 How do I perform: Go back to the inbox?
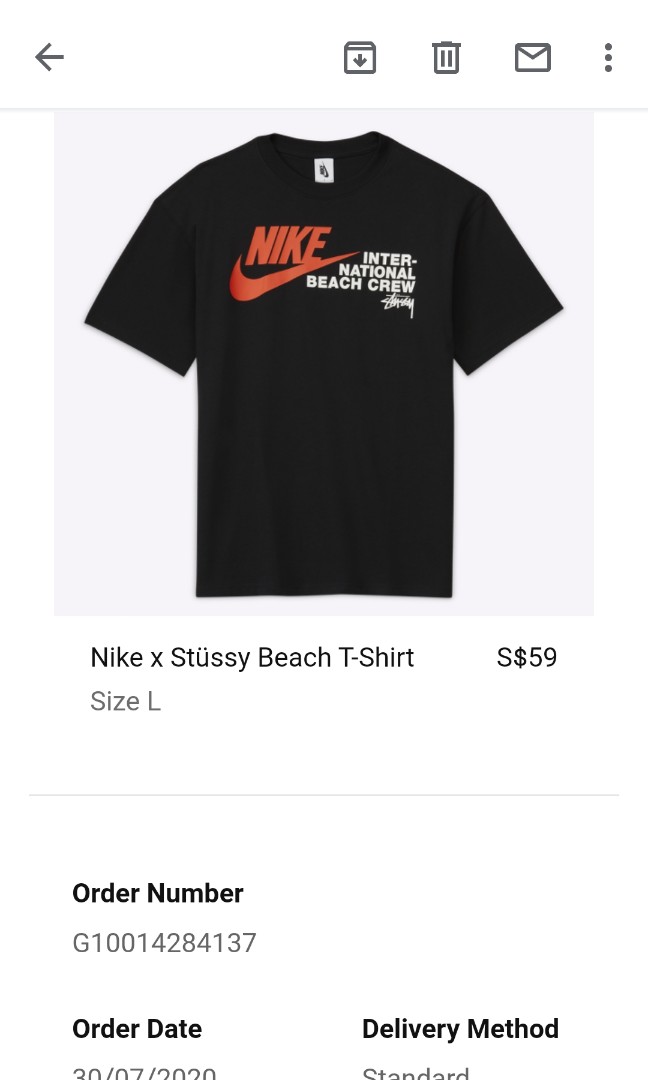pyautogui.click(x=49, y=58)
